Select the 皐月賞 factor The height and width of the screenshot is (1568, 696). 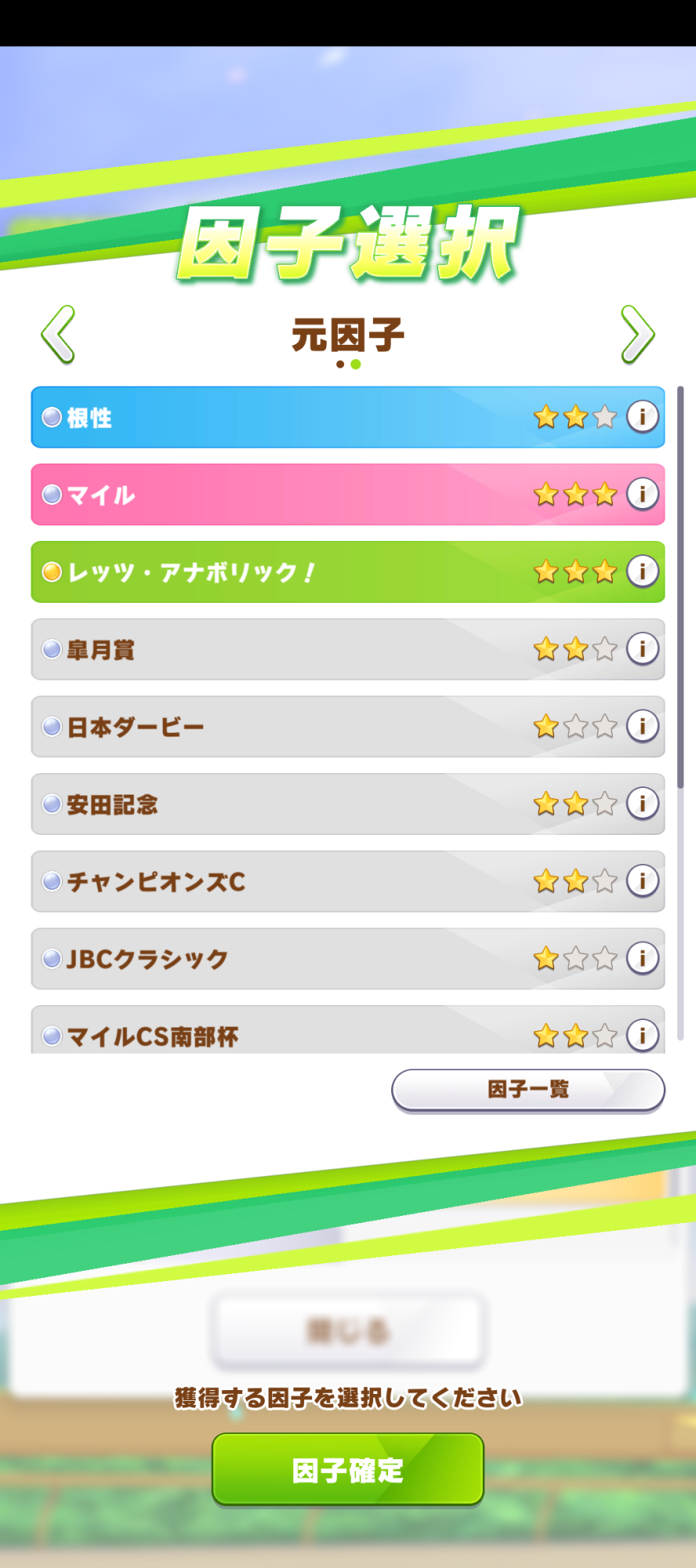(x=348, y=649)
